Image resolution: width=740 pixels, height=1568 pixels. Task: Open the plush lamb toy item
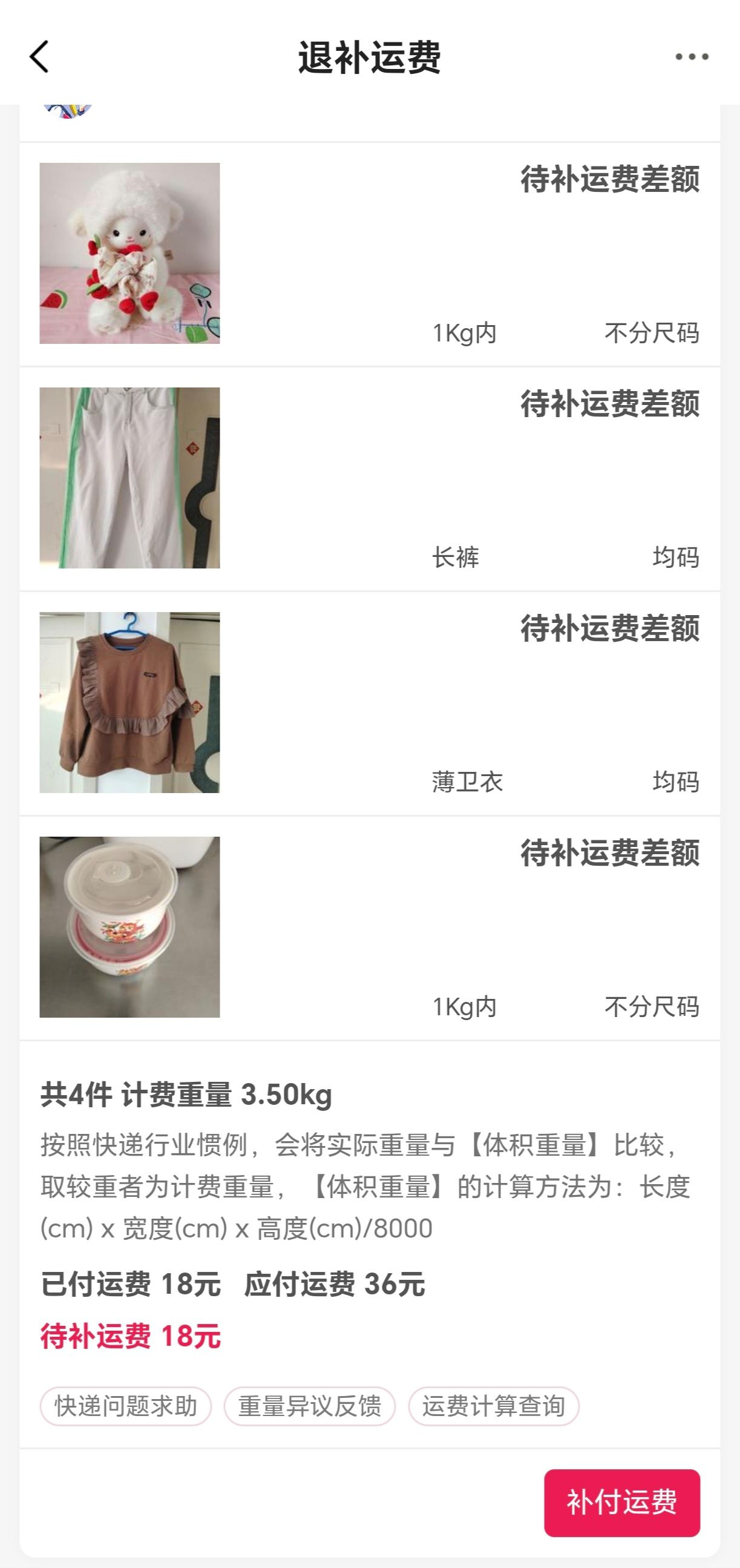(129, 253)
